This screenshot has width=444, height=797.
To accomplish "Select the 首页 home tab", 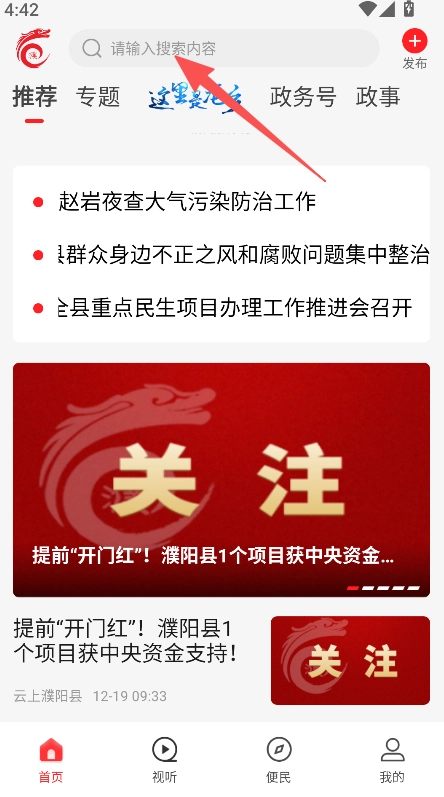I will [51, 760].
